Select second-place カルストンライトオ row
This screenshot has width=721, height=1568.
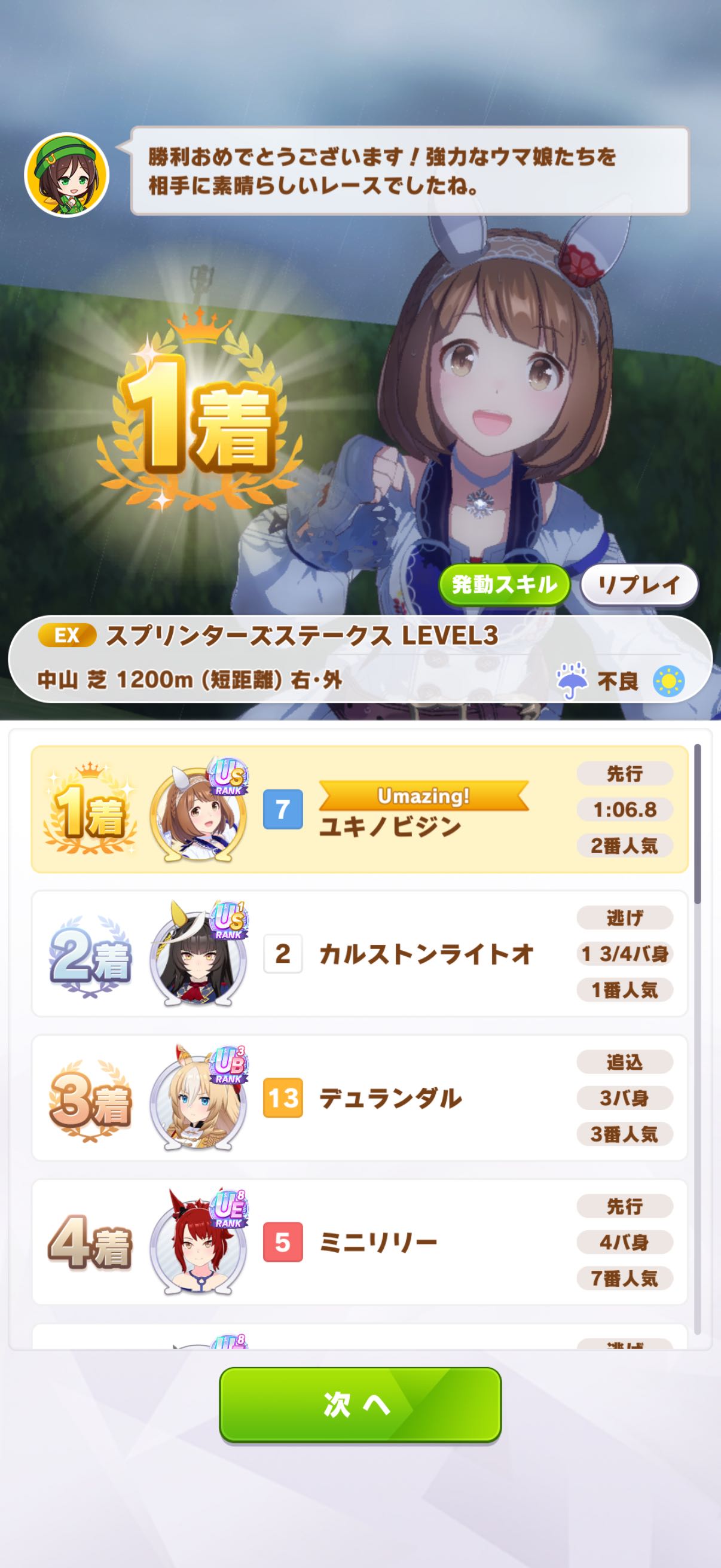[359, 953]
